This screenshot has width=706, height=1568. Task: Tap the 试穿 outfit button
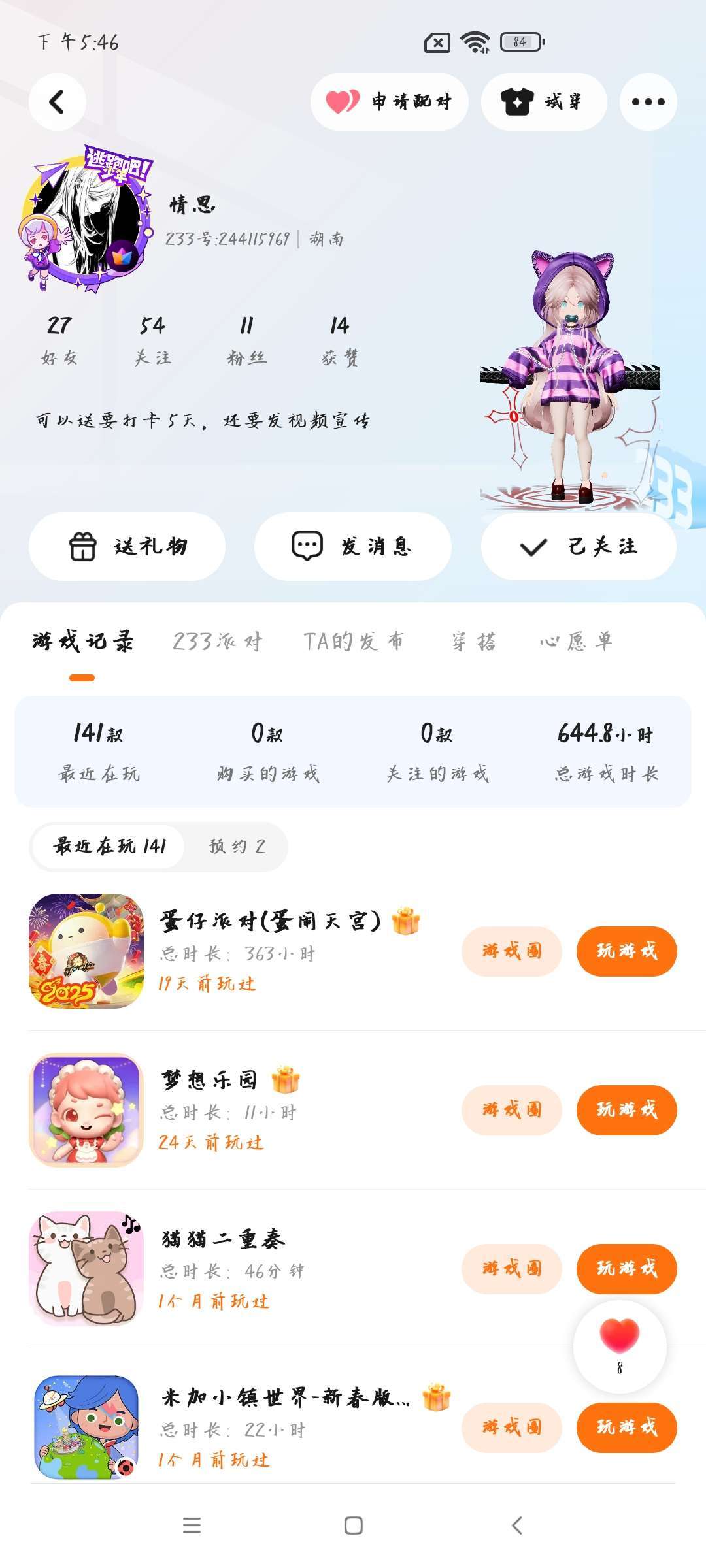[x=544, y=102]
